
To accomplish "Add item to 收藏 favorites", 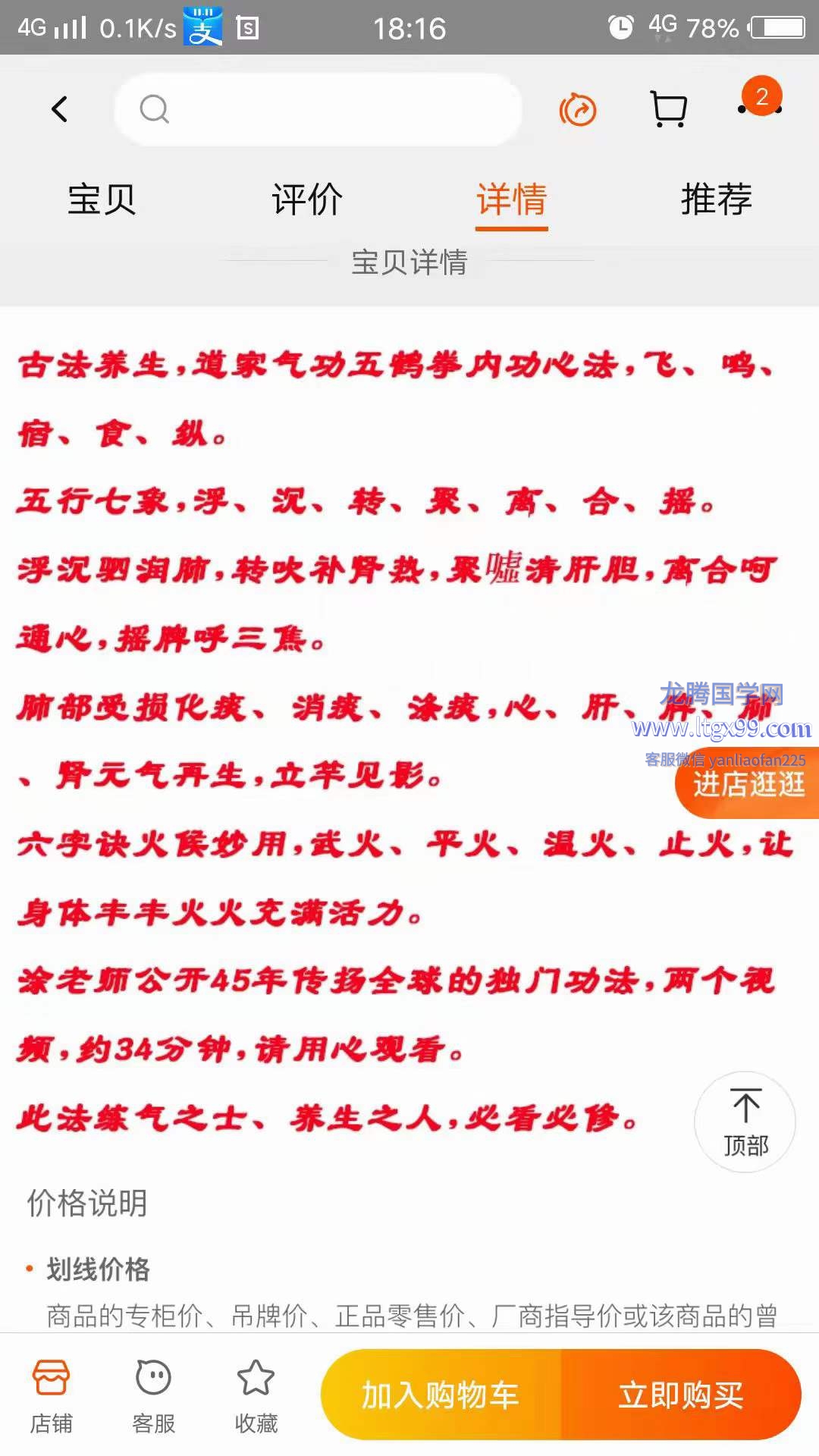I will pyautogui.click(x=256, y=1397).
